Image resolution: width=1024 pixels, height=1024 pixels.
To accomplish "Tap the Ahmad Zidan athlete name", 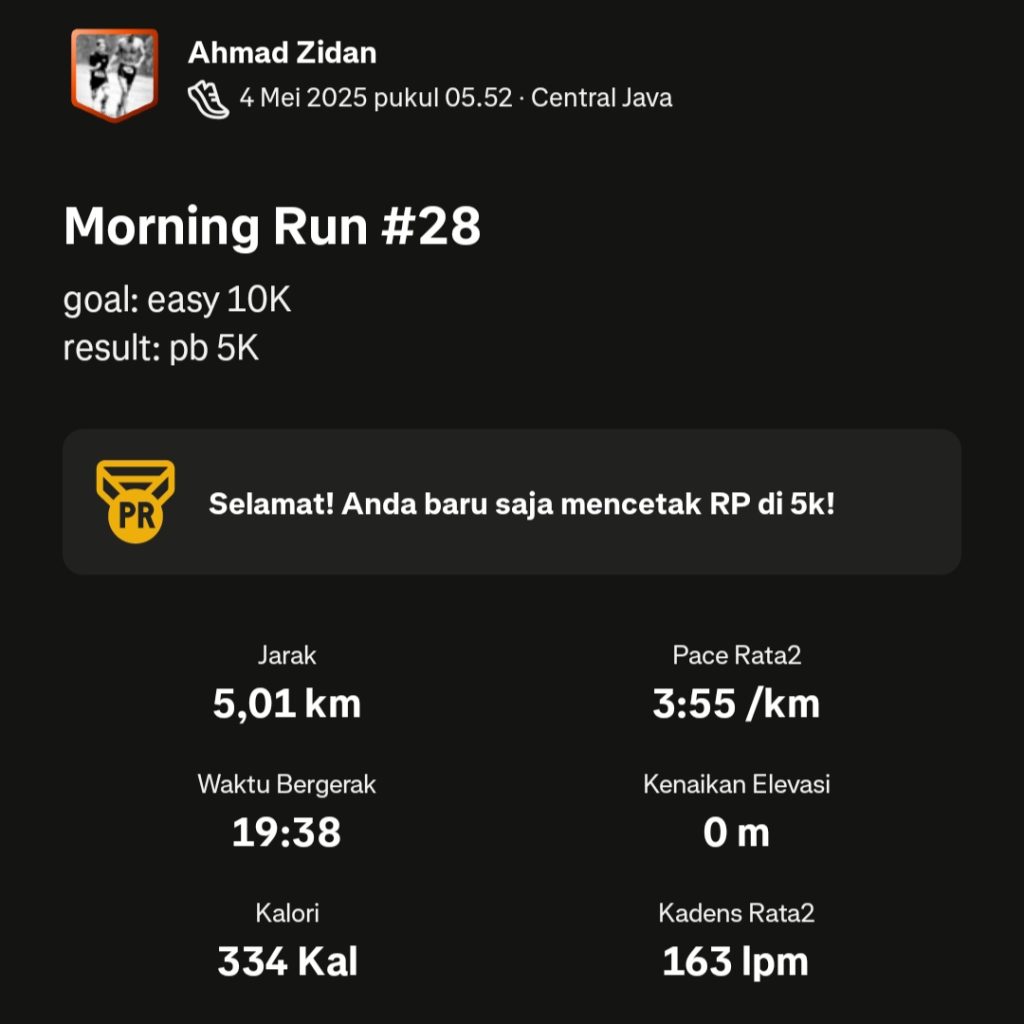I will click(282, 52).
